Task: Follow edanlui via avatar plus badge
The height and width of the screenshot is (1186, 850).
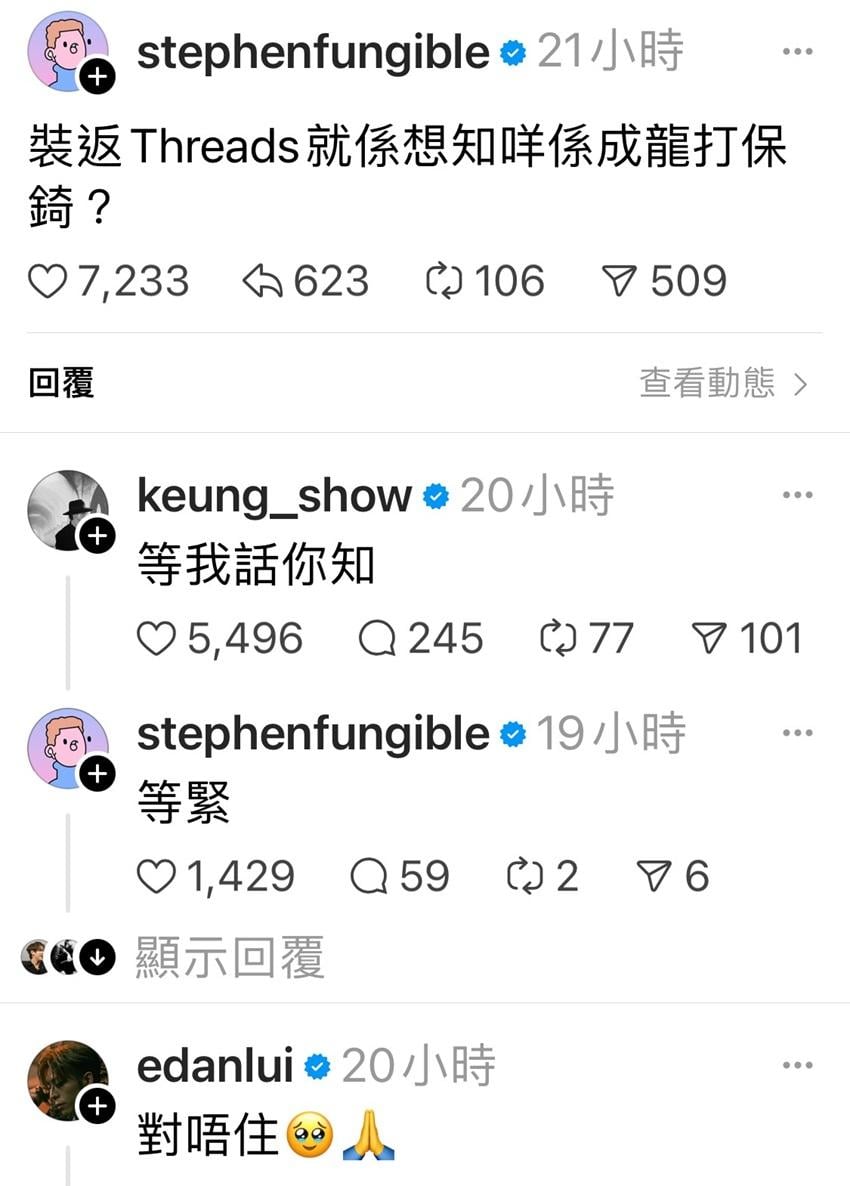Action: click(96, 1107)
